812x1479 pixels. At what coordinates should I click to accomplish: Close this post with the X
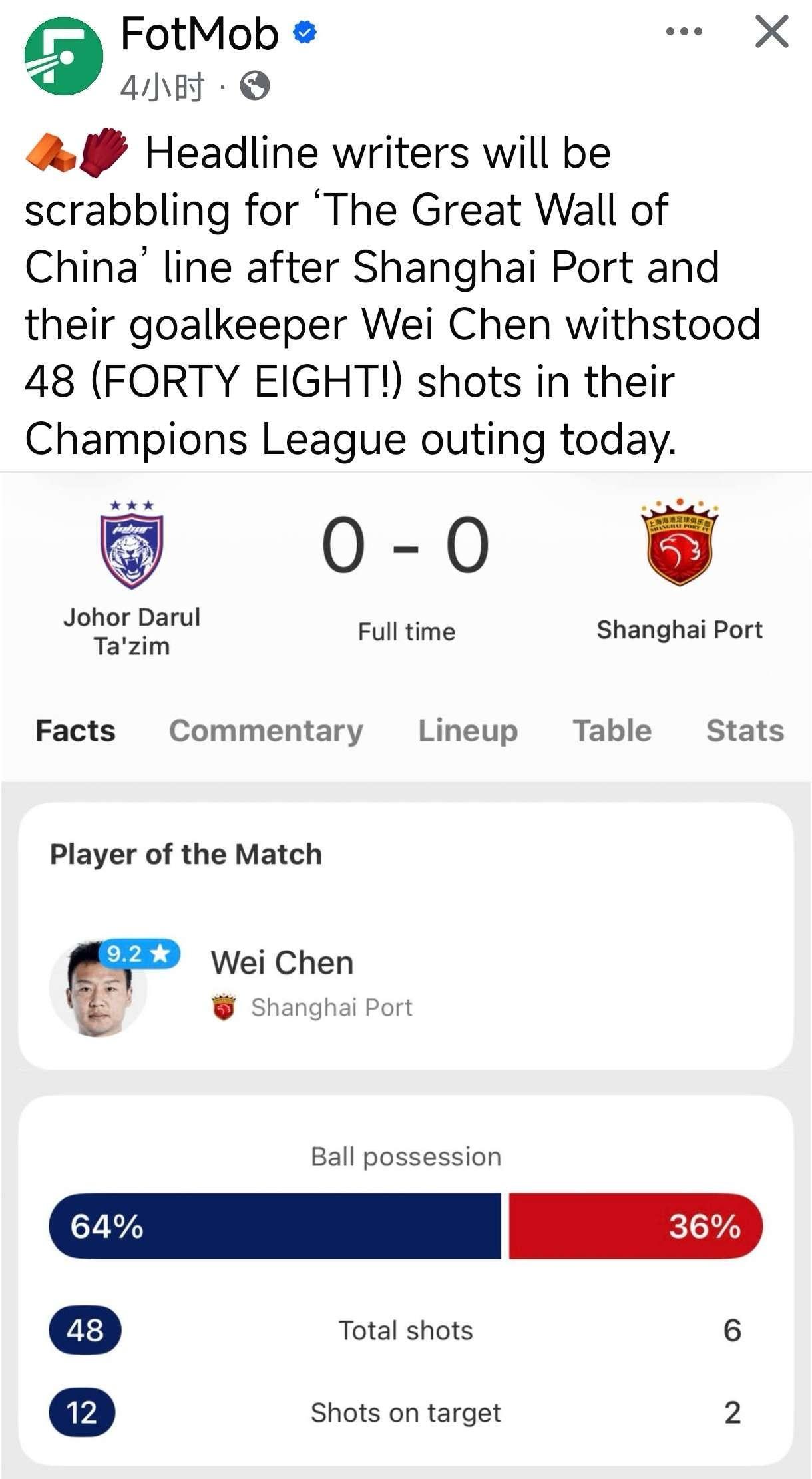click(x=771, y=32)
